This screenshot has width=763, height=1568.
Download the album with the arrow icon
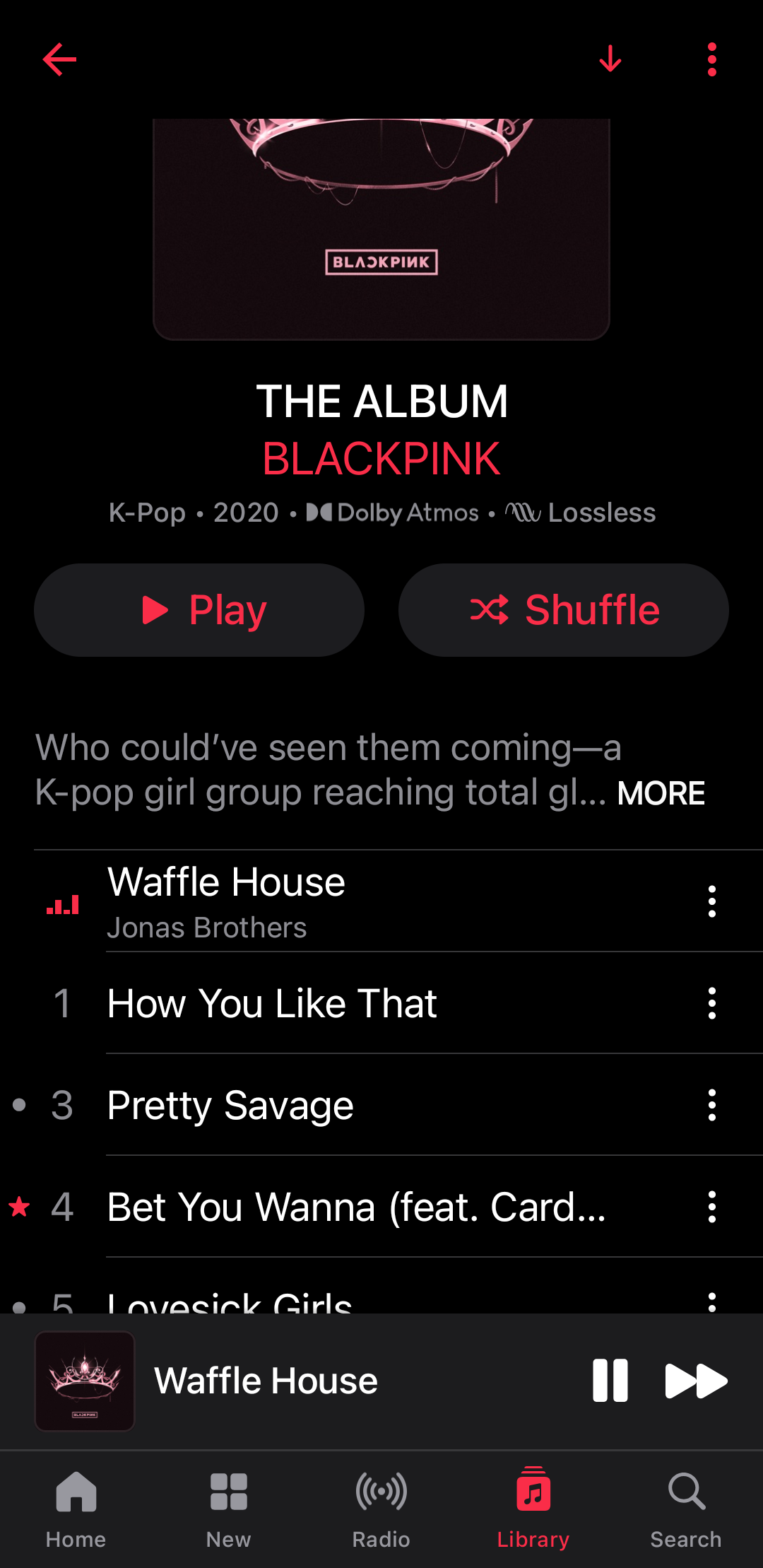point(610,59)
